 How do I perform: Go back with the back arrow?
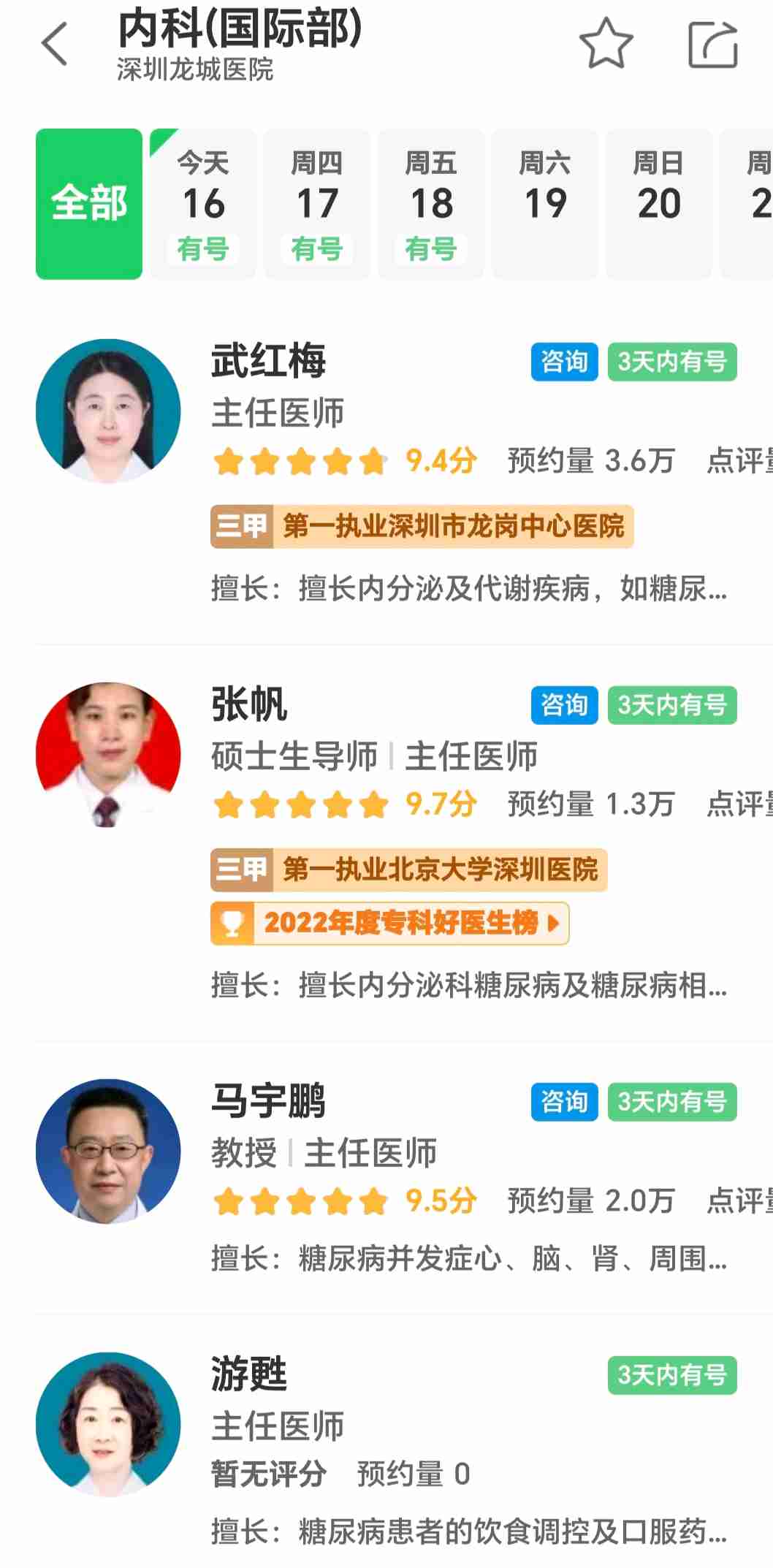point(55,44)
